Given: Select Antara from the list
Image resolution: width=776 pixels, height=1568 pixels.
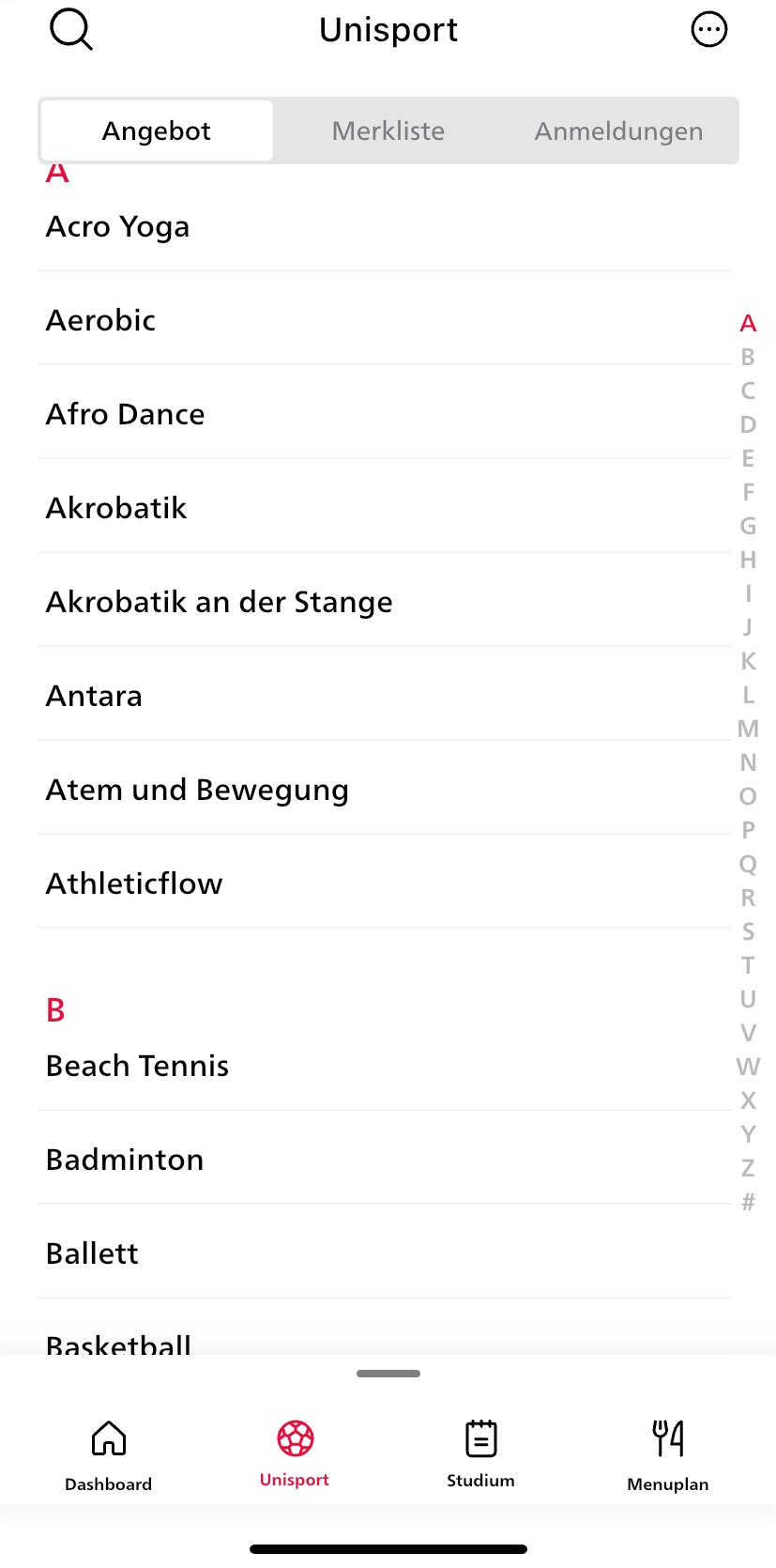Looking at the screenshot, I should coord(385,695).
